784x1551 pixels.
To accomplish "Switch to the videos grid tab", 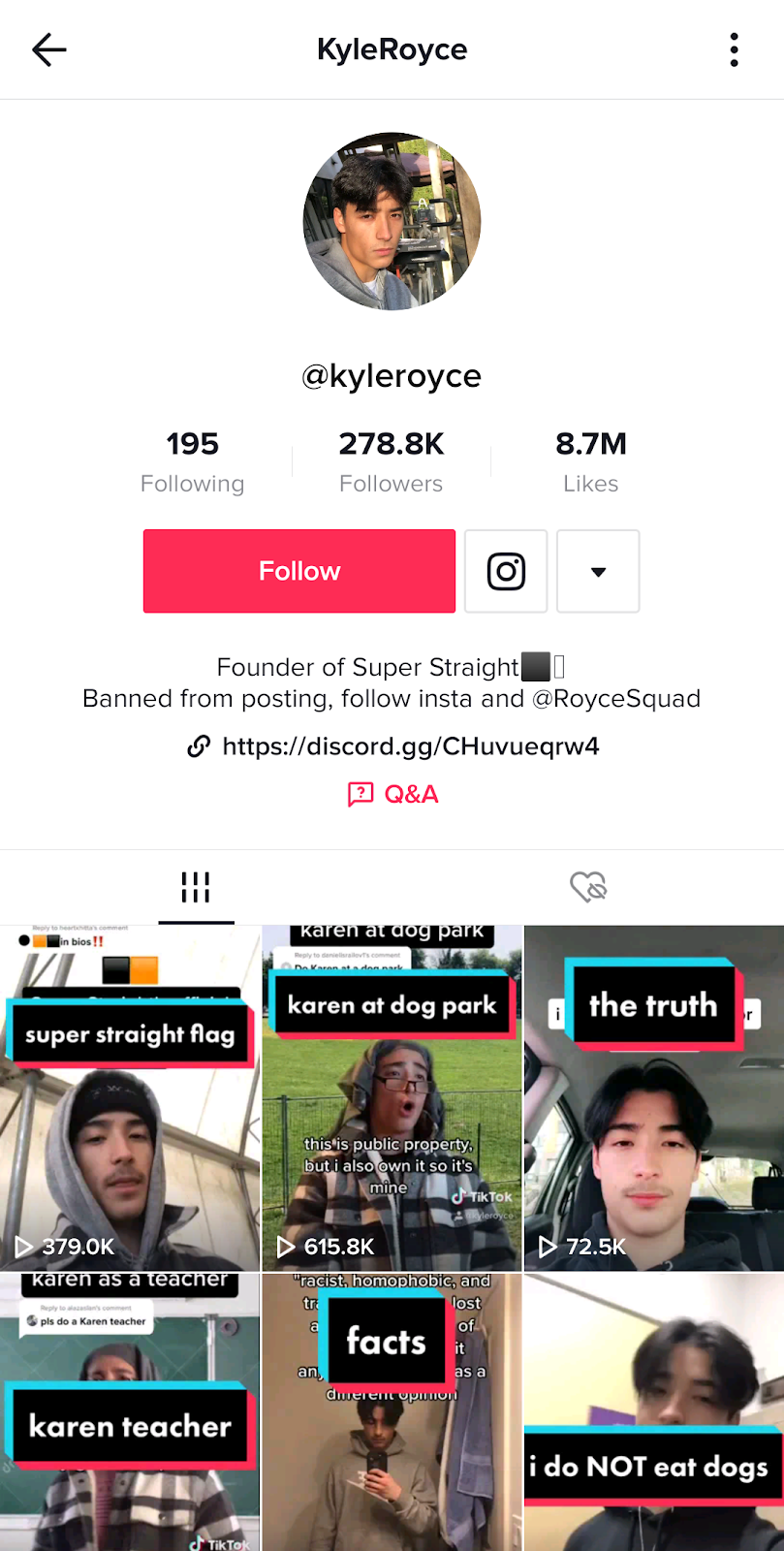I will tap(196, 887).
